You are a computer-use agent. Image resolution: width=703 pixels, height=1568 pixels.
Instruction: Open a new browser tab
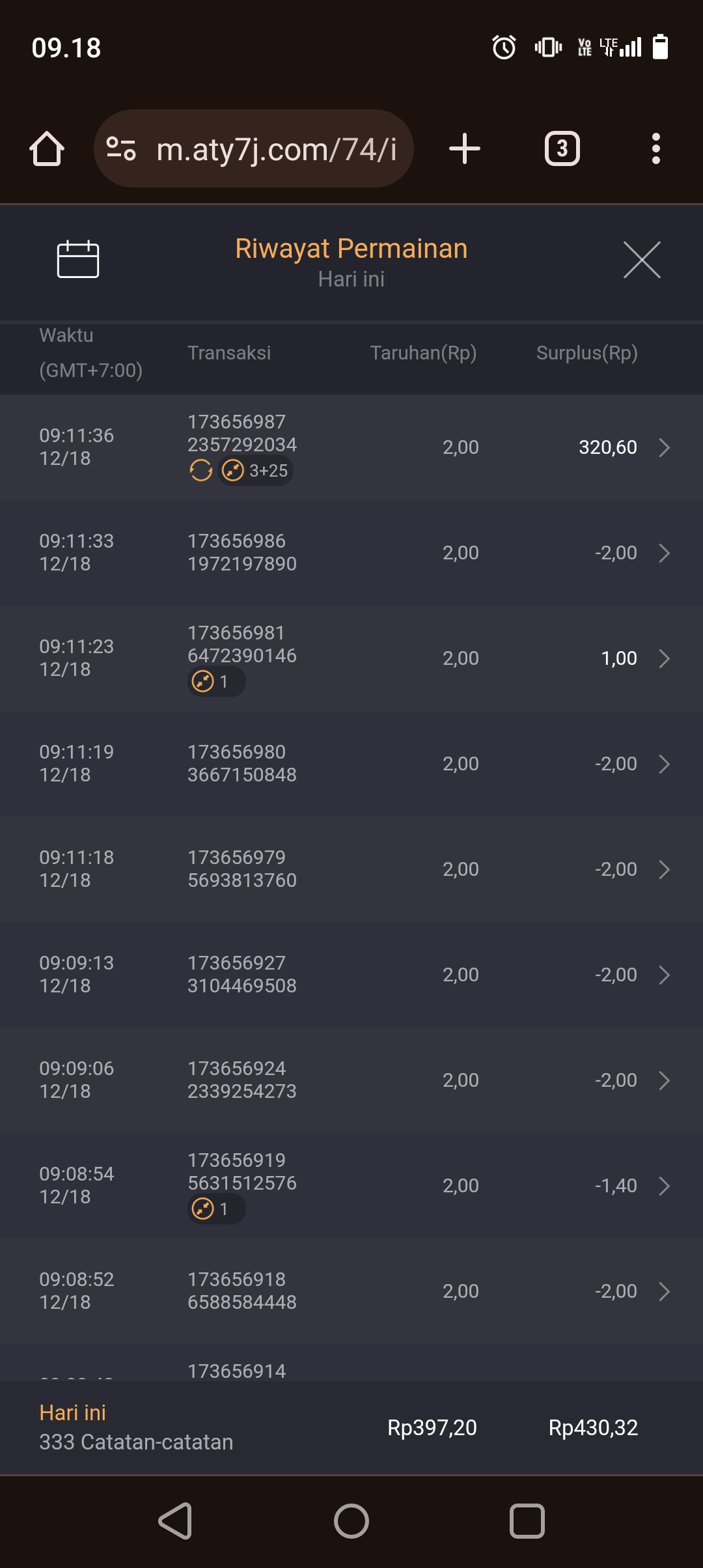pyautogui.click(x=465, y=149)
